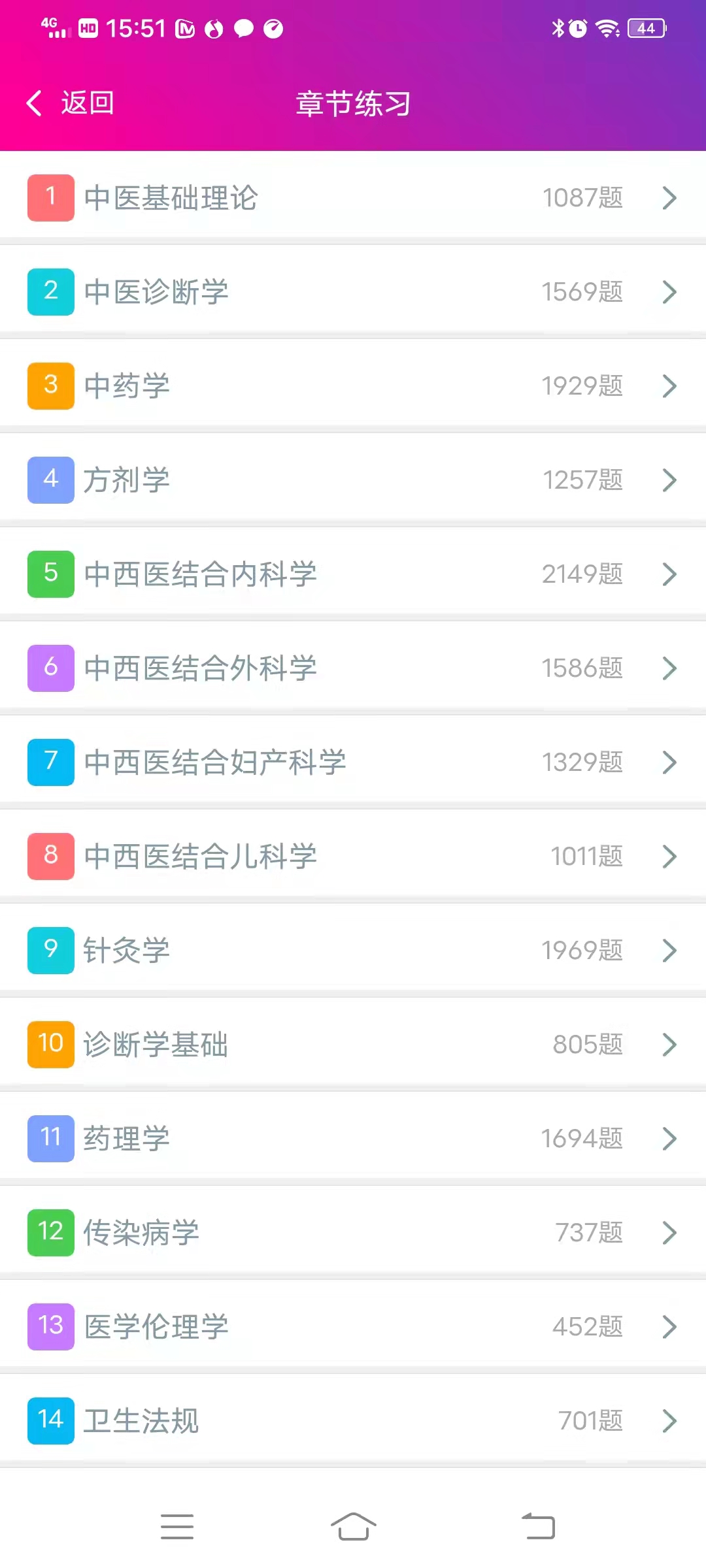706x1568 pixels.
Task: Open the system recent apps menu
Action: coord(177,1527)
